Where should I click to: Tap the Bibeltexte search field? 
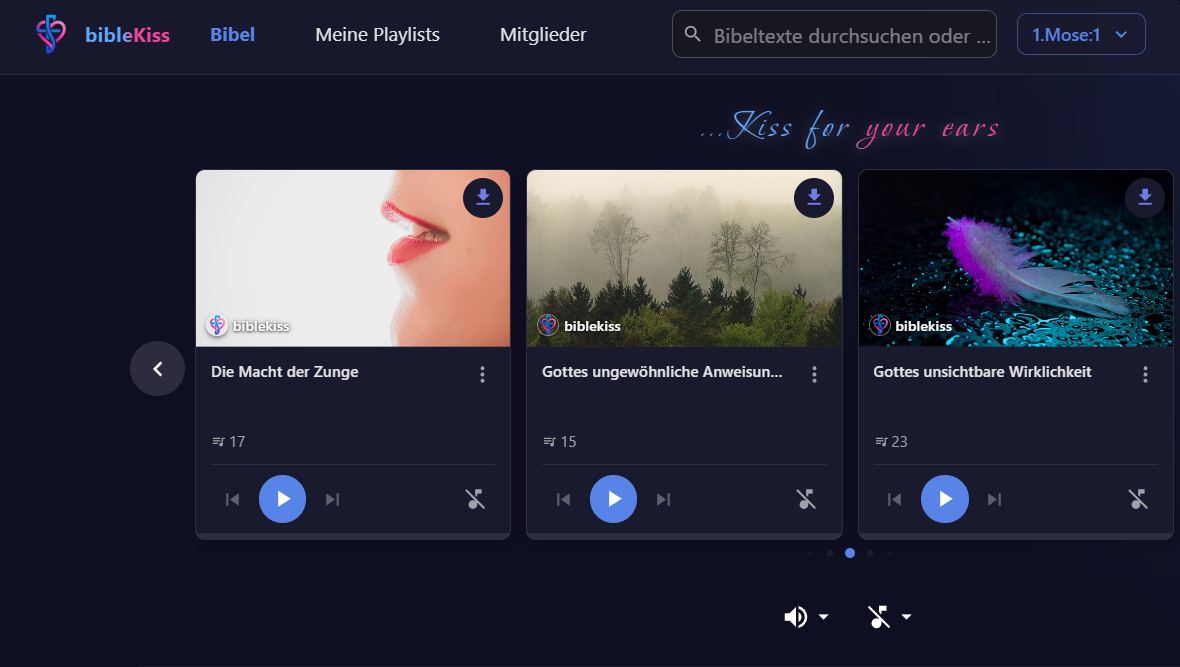click(834, 35)
